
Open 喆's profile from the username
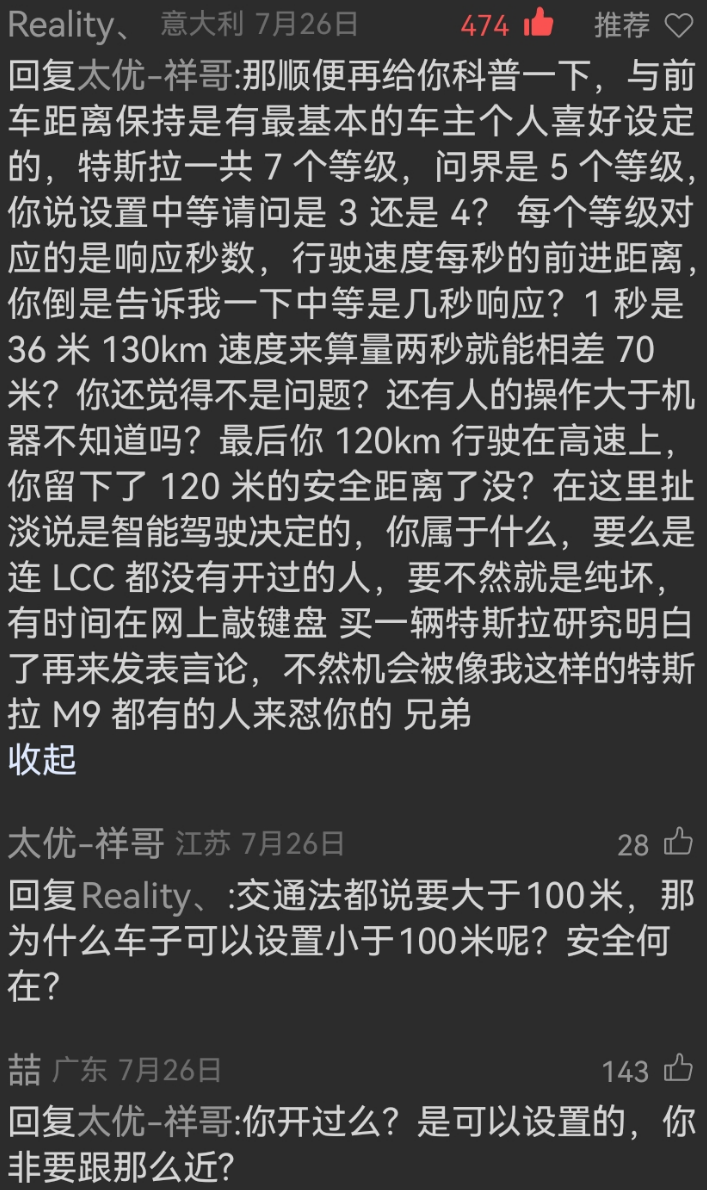click(24, 1071)
